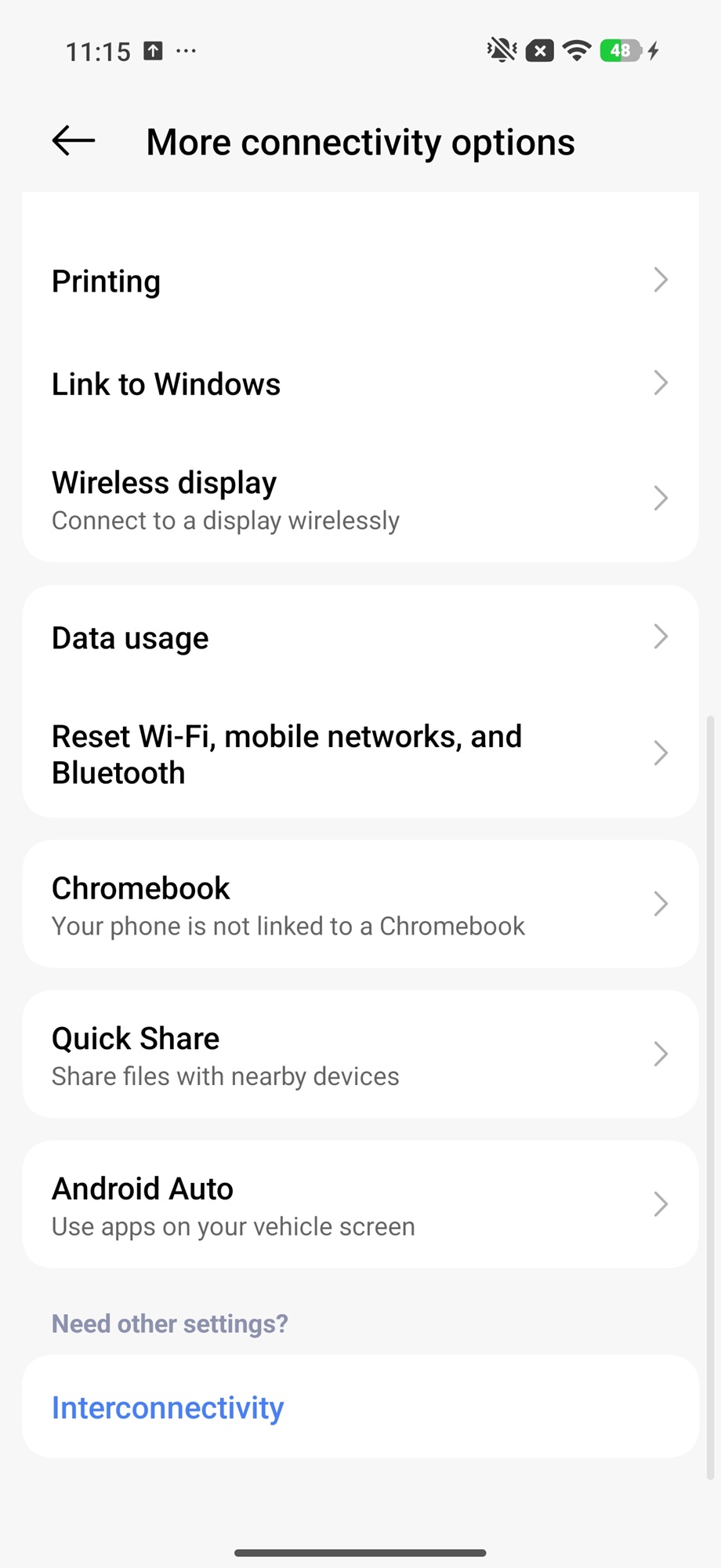This screenshot has width=721, height=1568.
Task: Open Android Auto settings
Action: 360,1206
